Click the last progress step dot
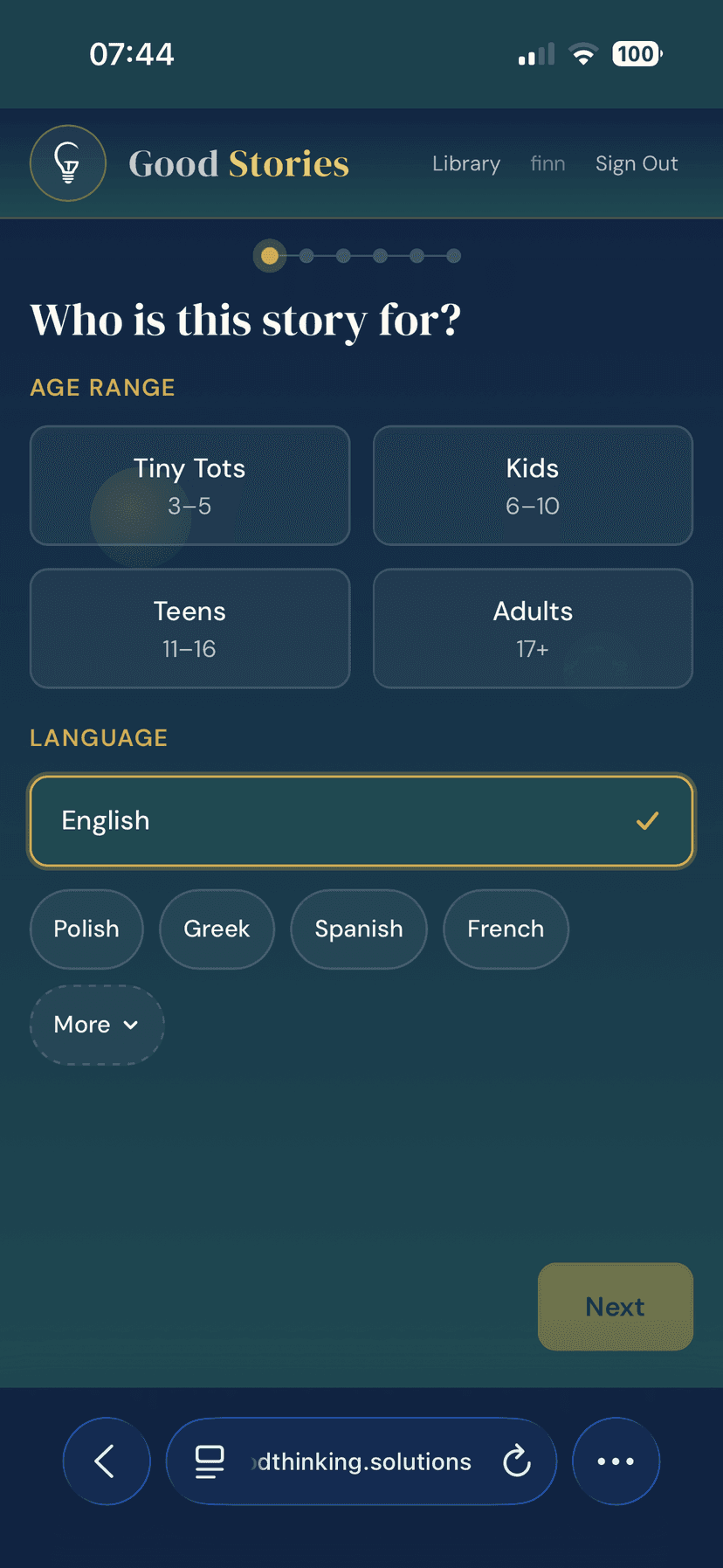Screen dimensions: 723x1568 (x=453, y=255)
